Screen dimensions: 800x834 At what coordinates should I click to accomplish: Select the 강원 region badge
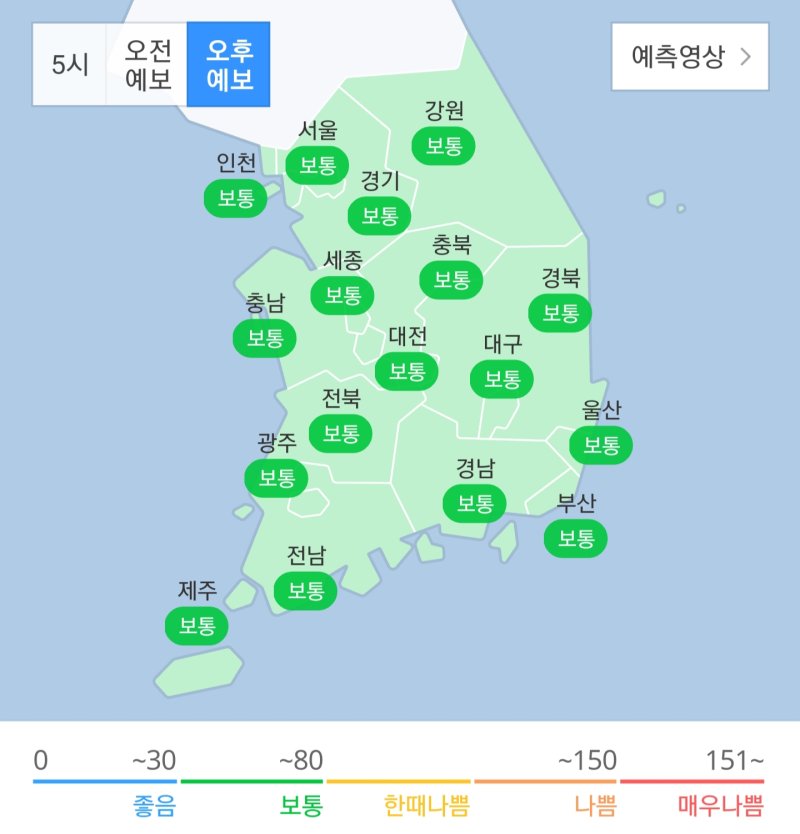tap(444, 145)
